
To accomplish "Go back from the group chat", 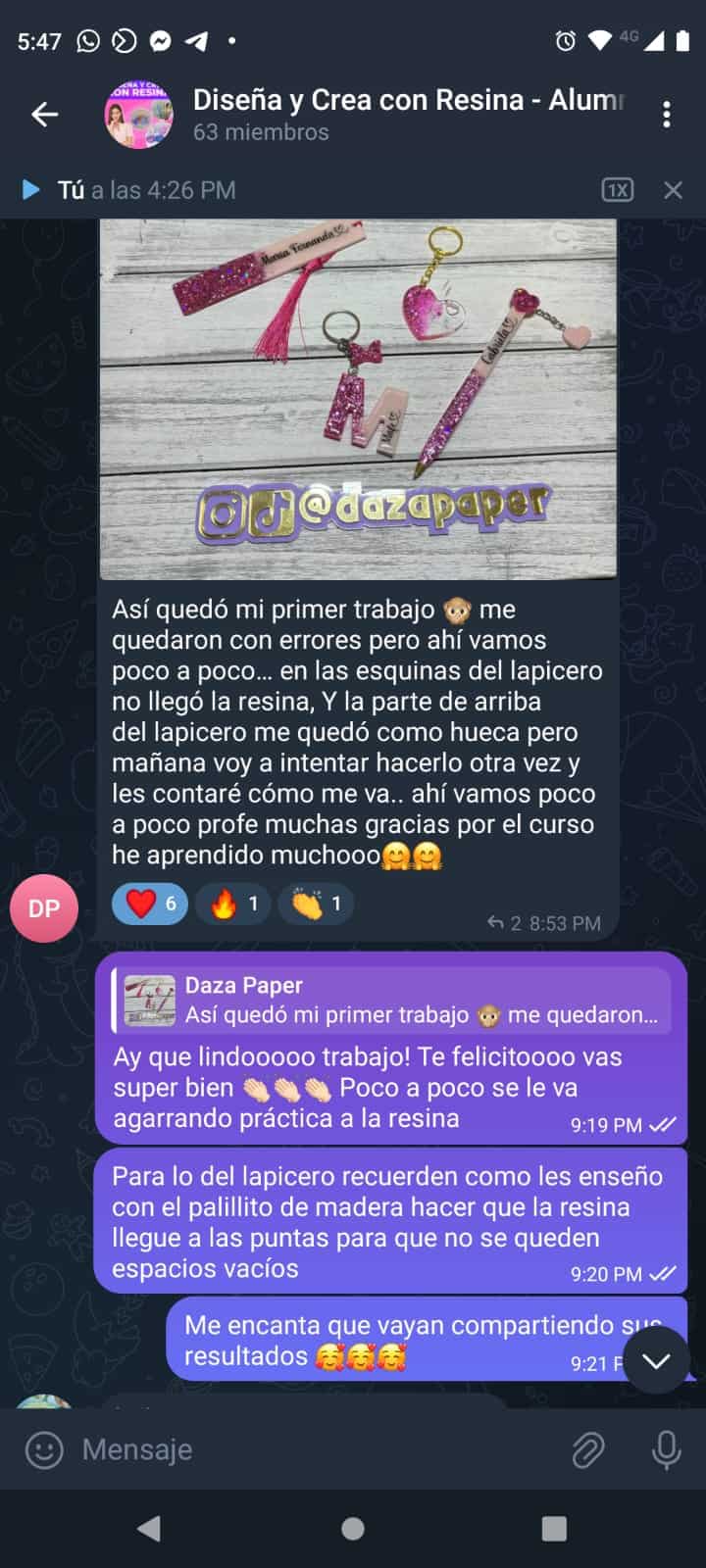I will [x=44, y=115].
